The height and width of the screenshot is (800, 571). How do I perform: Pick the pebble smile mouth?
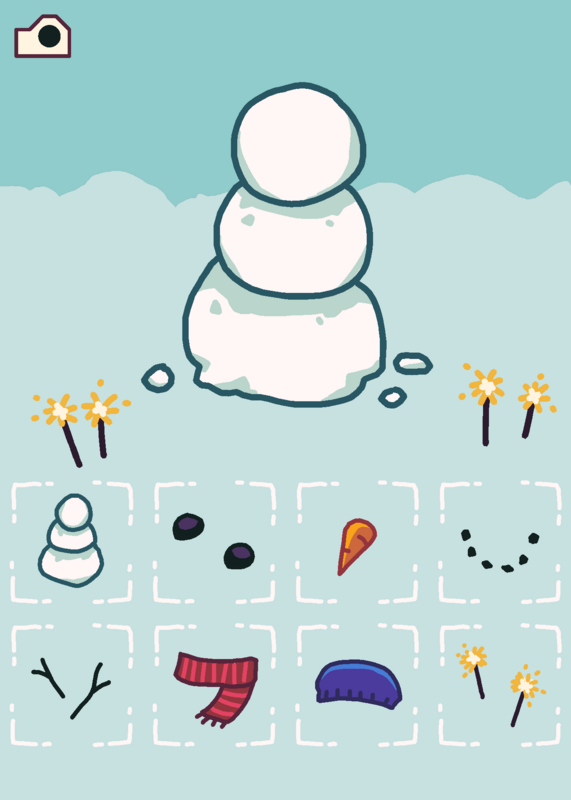(x=500, y=542)
